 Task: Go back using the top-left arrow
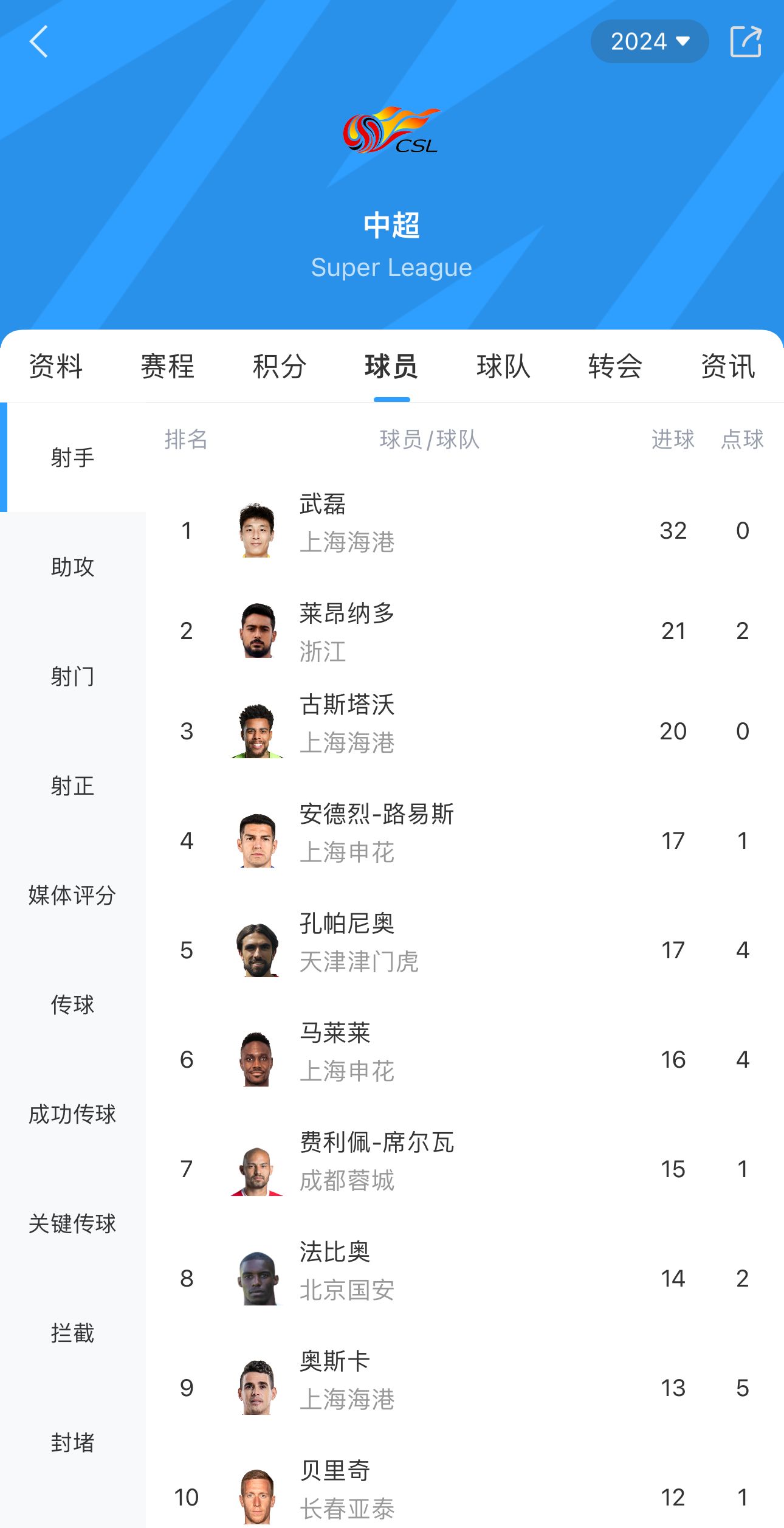pyautogui.click(x=39, y=42)
